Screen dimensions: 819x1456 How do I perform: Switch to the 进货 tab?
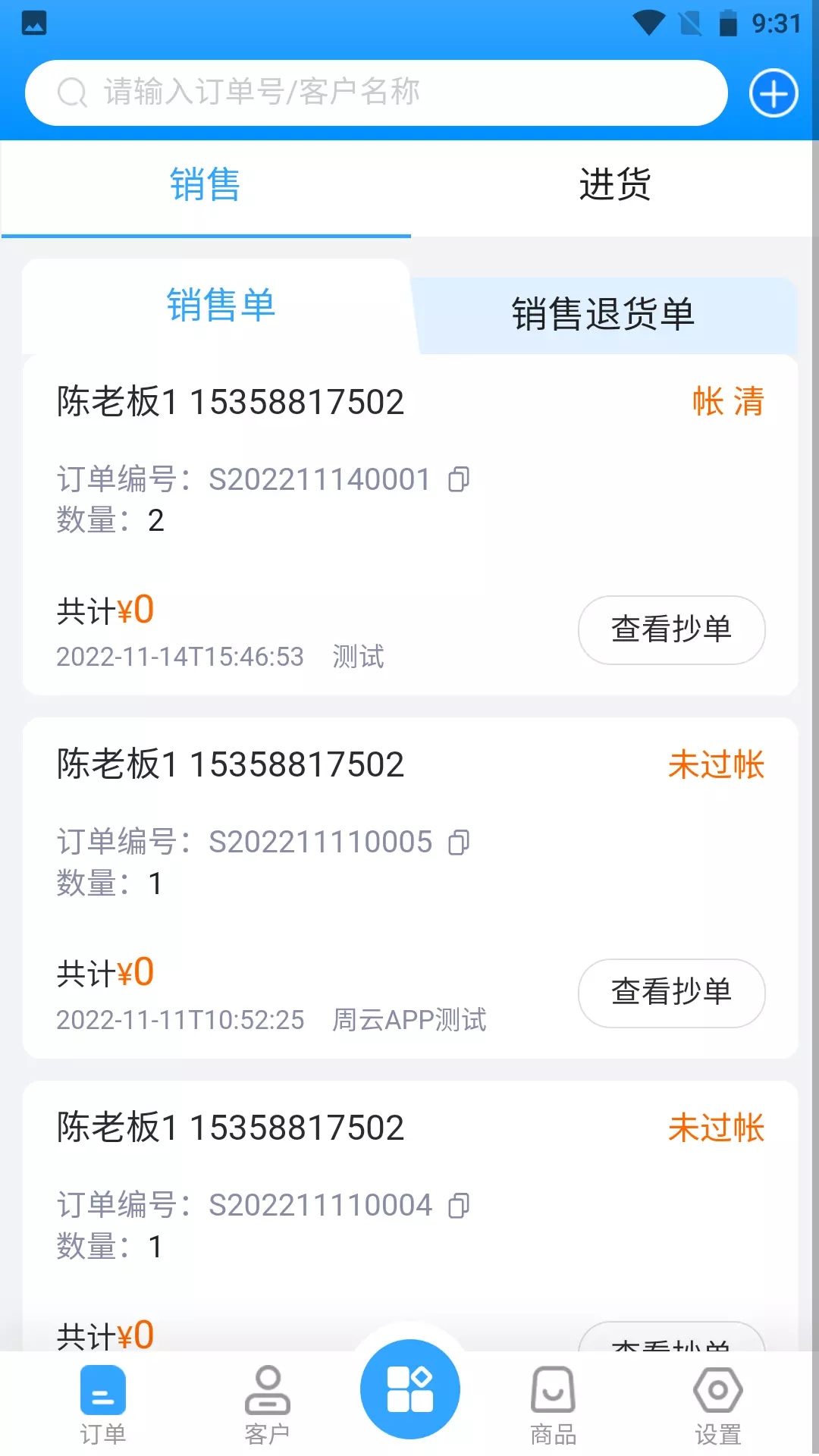(x=614, y=185)
